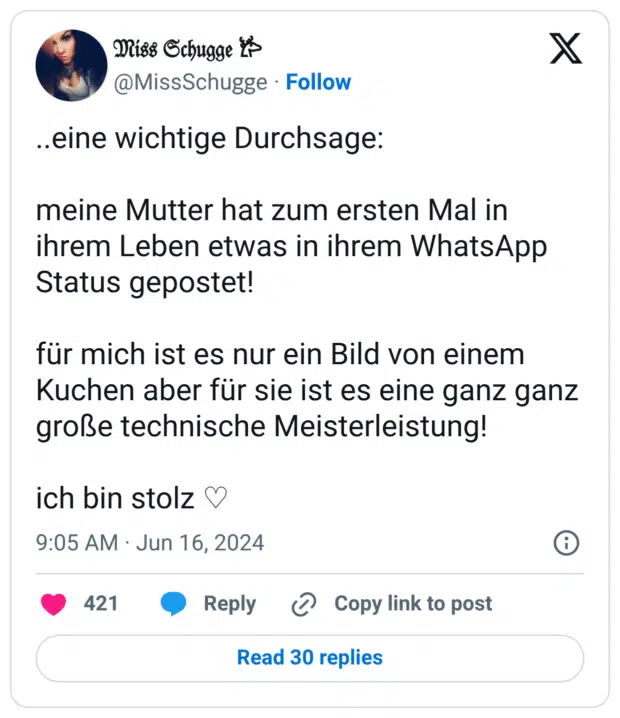Open the tweet info icon
This screenshot has width=620, height=718.
coord(566,543)
